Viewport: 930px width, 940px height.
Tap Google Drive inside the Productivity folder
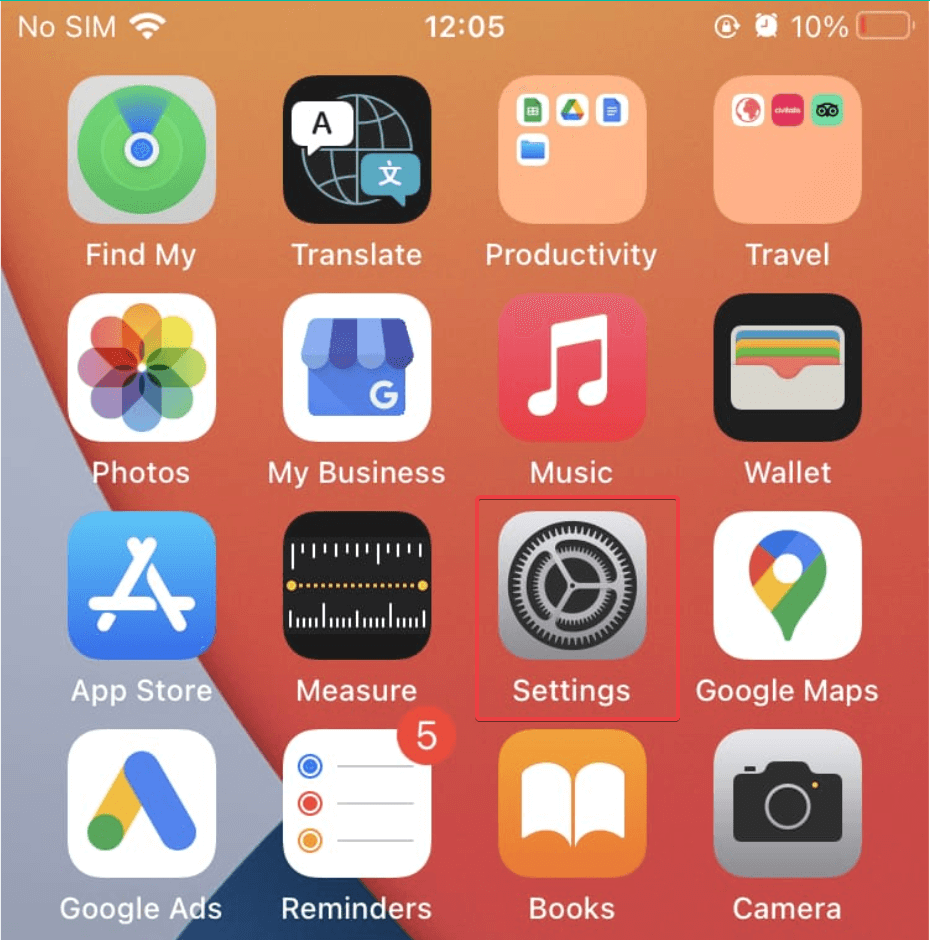point(571,111)
